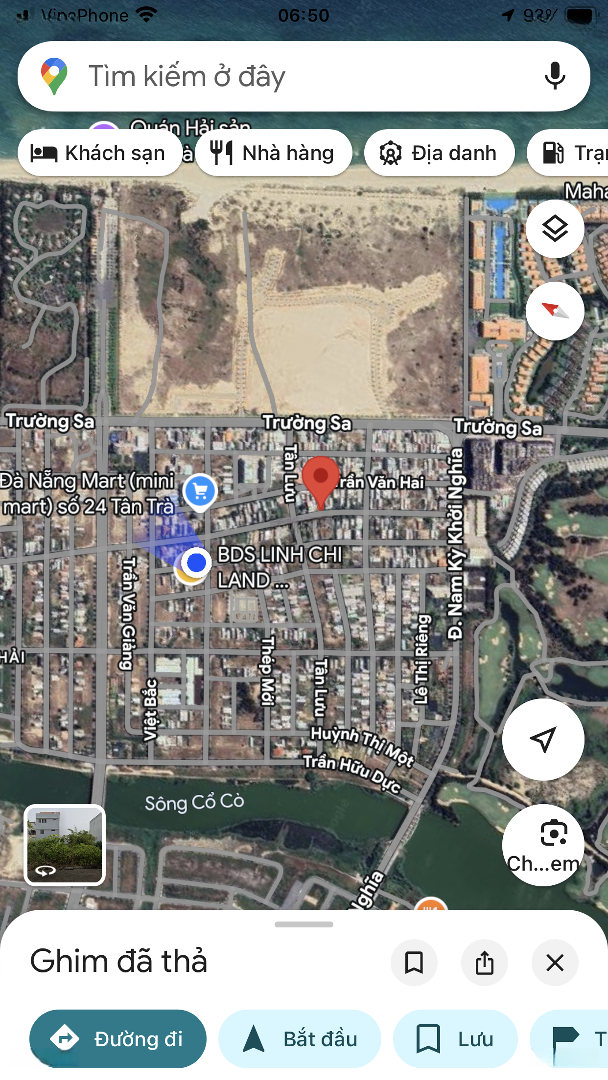Center map on my current location

coord(543,740)
